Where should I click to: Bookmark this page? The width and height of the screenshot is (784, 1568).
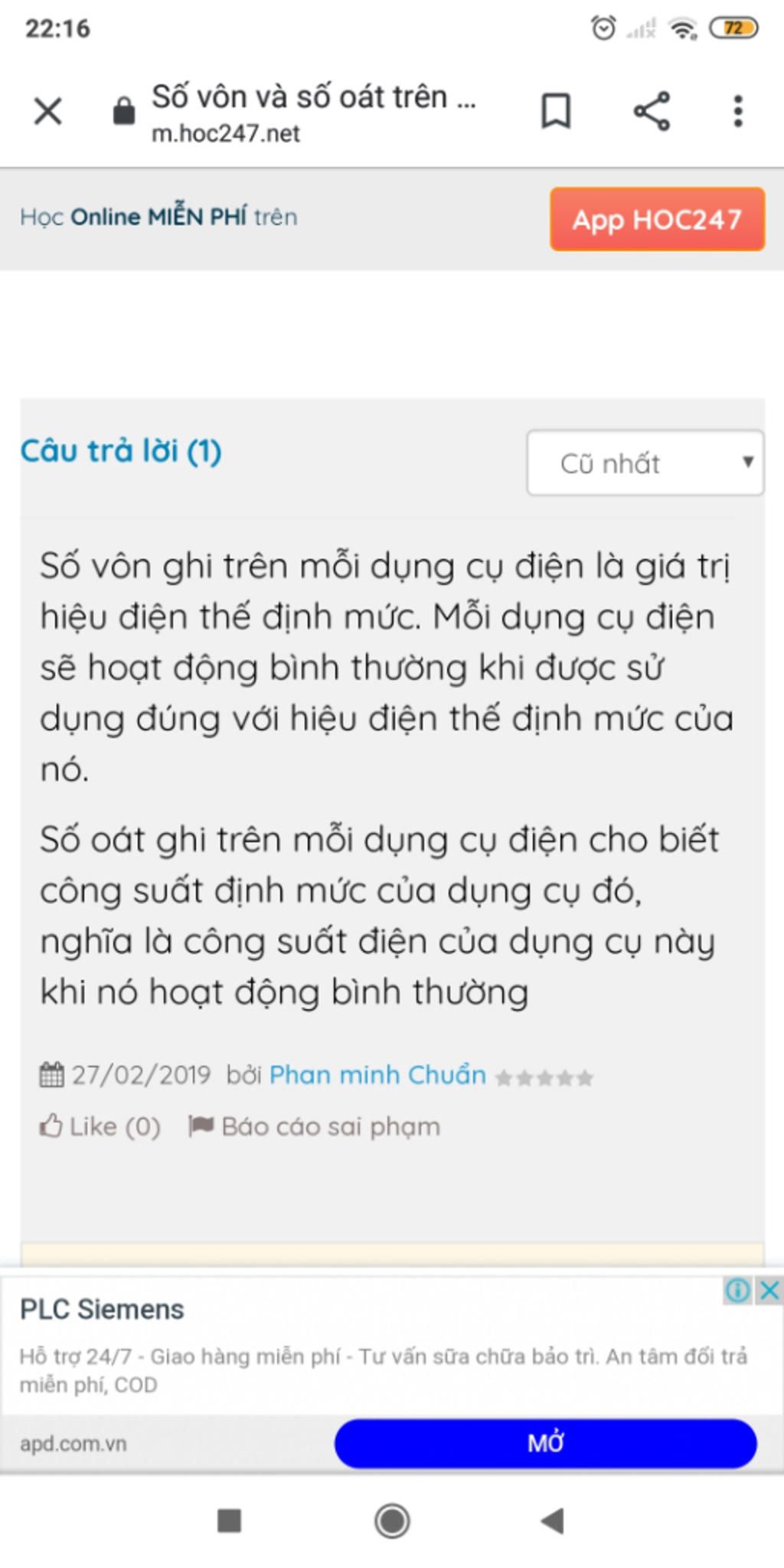click(x=556, y=112)
